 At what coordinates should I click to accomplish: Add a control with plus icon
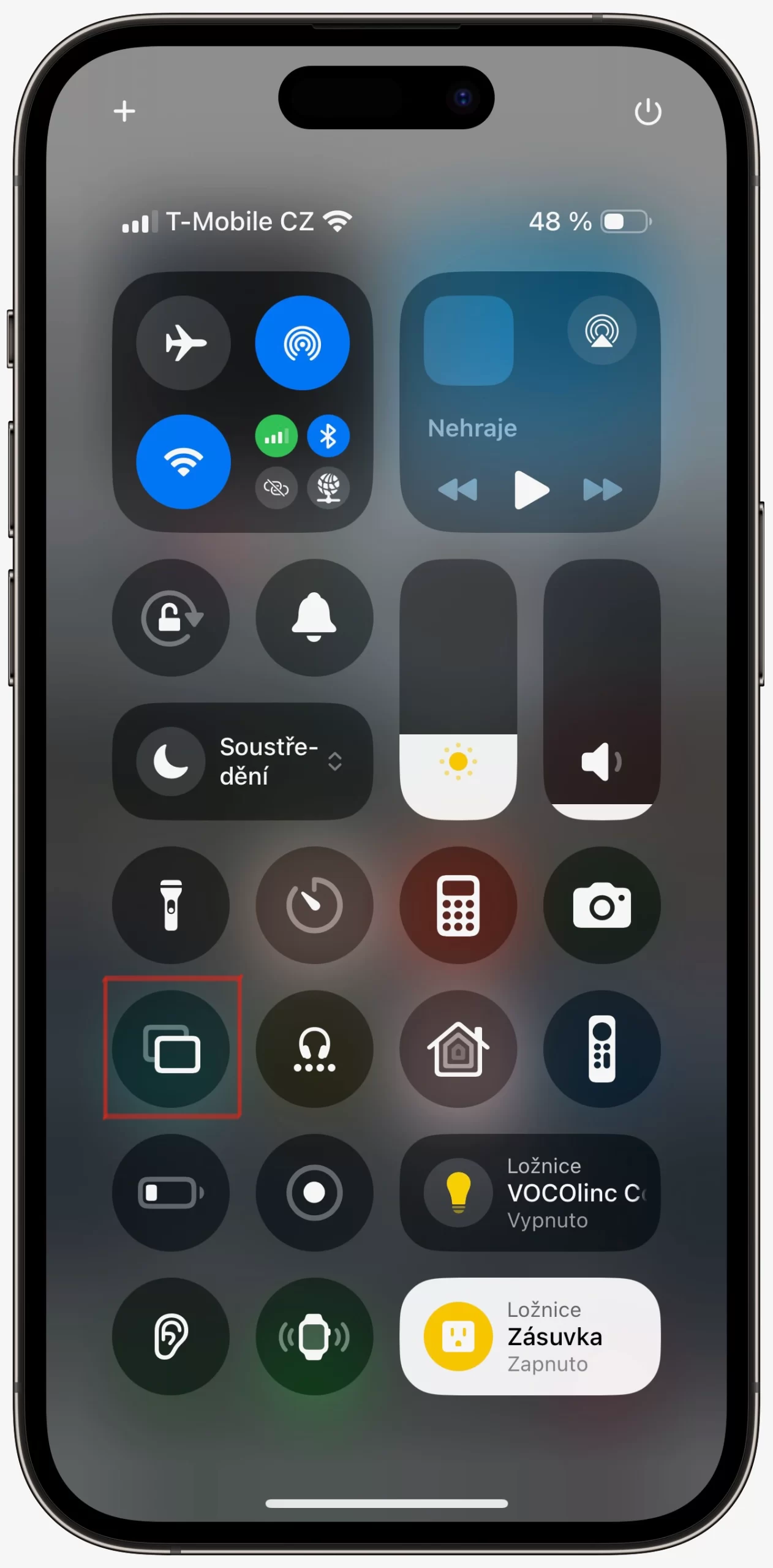(x=124, y=111)
